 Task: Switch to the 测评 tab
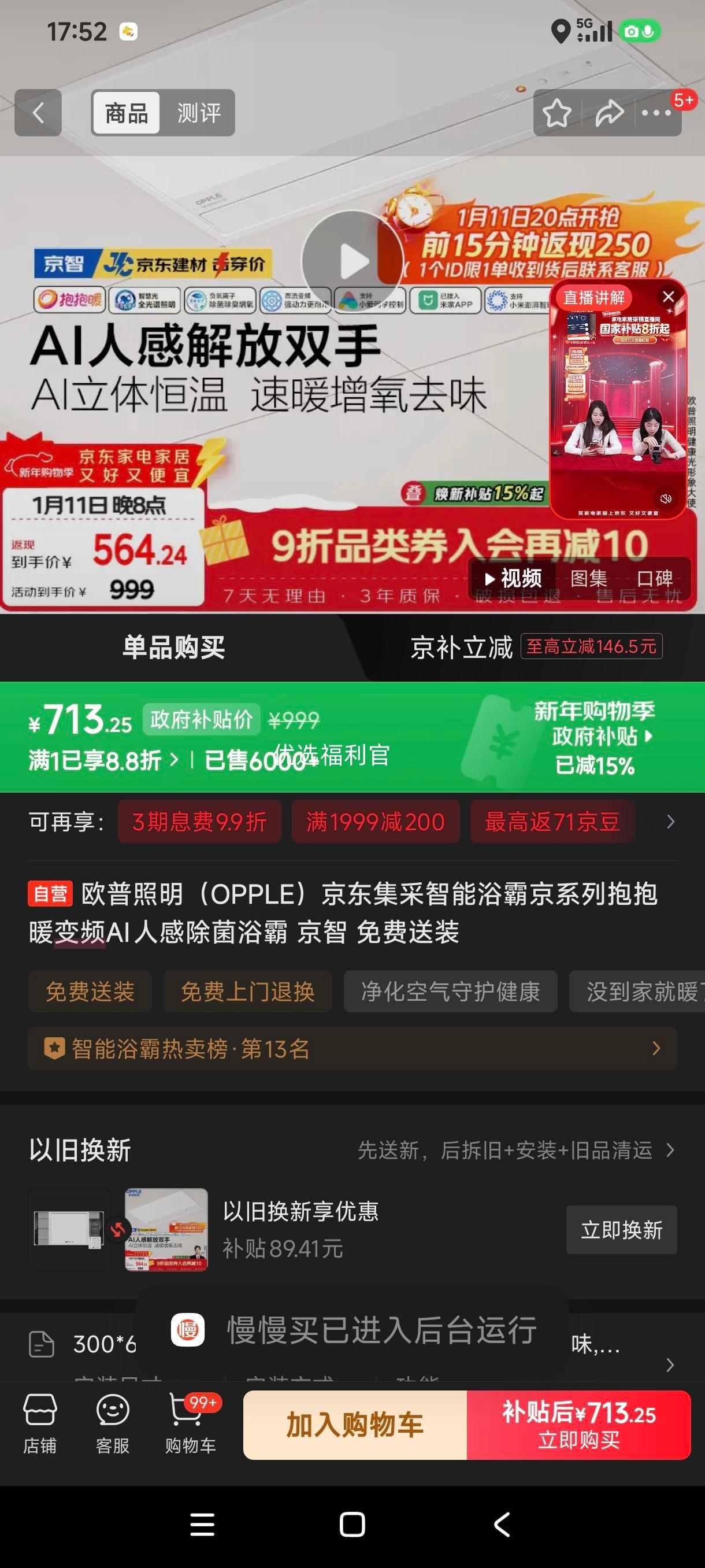click(198, 113)
